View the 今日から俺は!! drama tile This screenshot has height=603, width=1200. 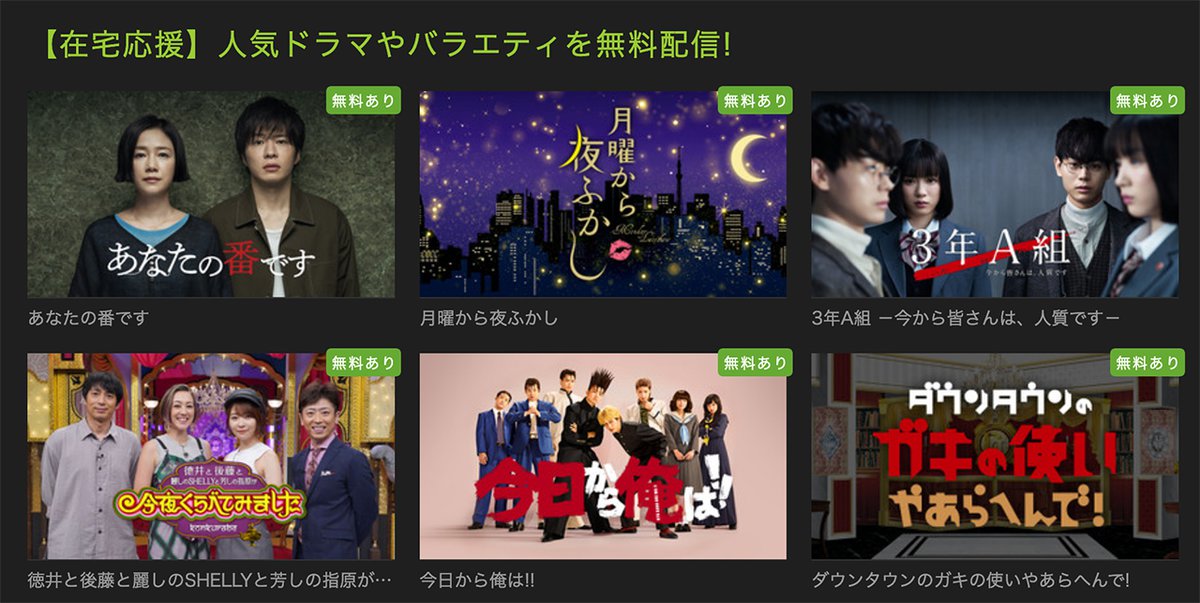tap(603, 456)
